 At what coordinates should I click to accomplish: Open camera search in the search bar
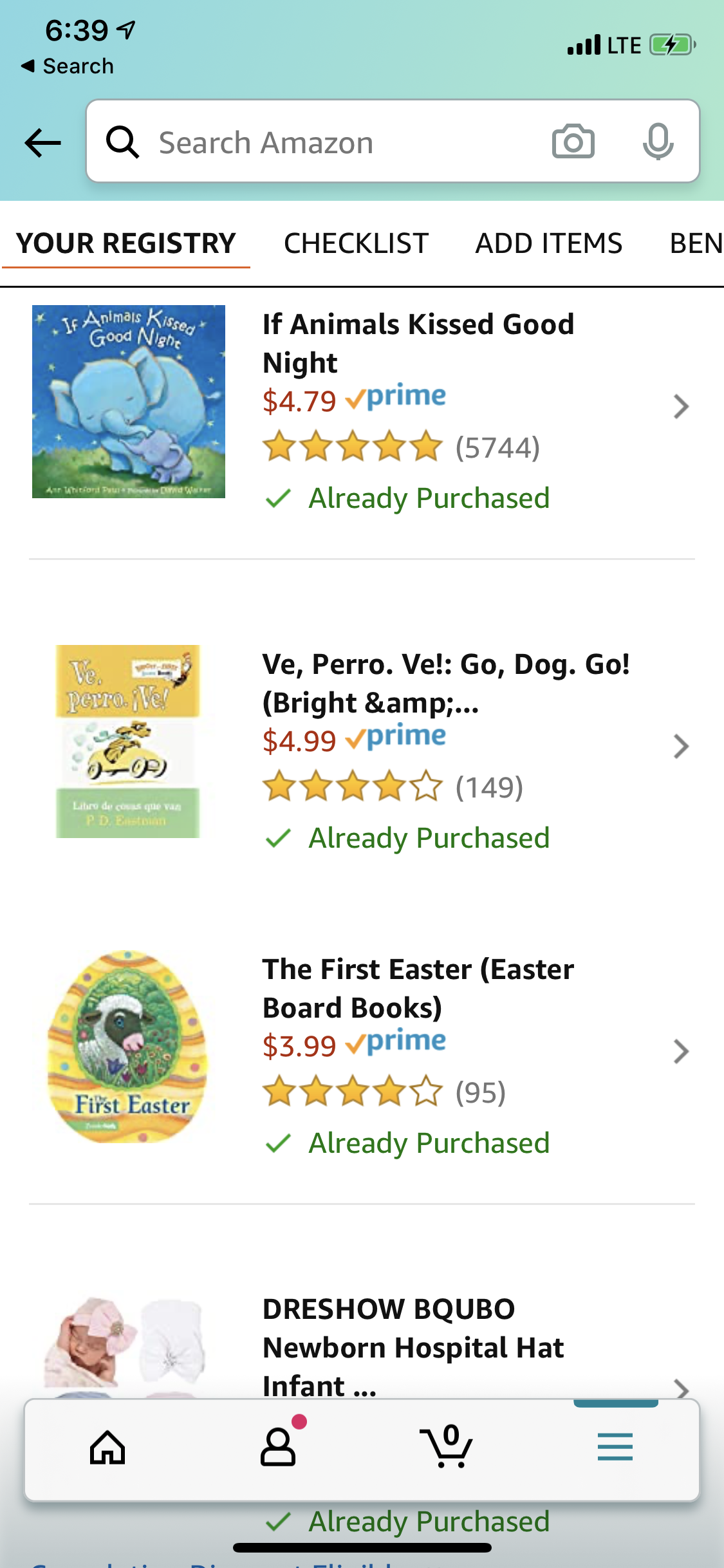coord(573,142)
